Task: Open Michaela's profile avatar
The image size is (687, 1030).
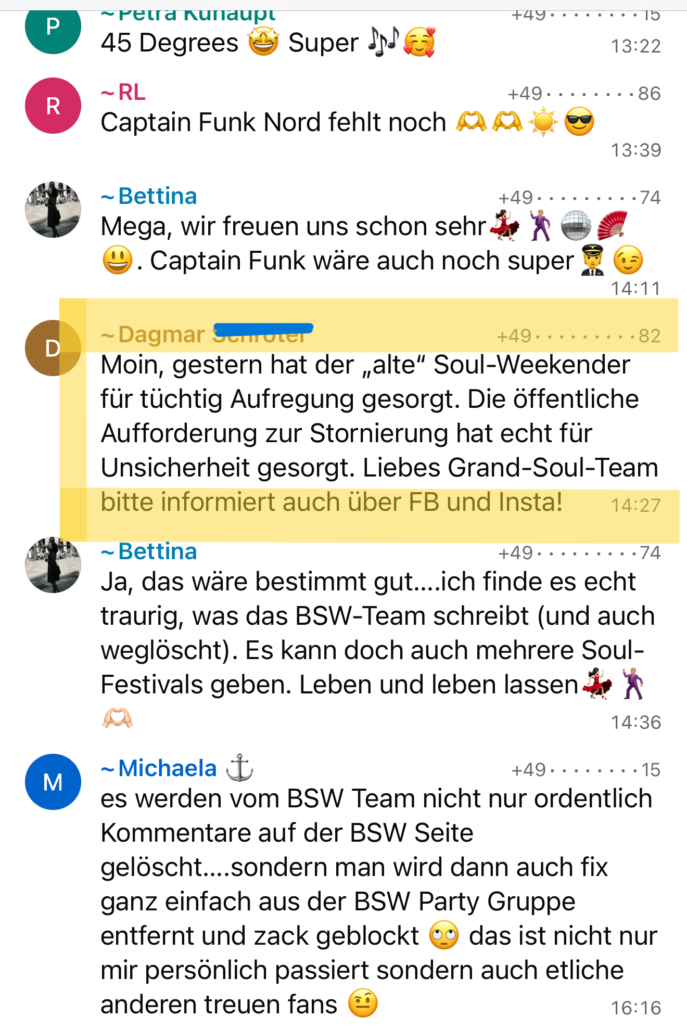Action: point(53,782)
